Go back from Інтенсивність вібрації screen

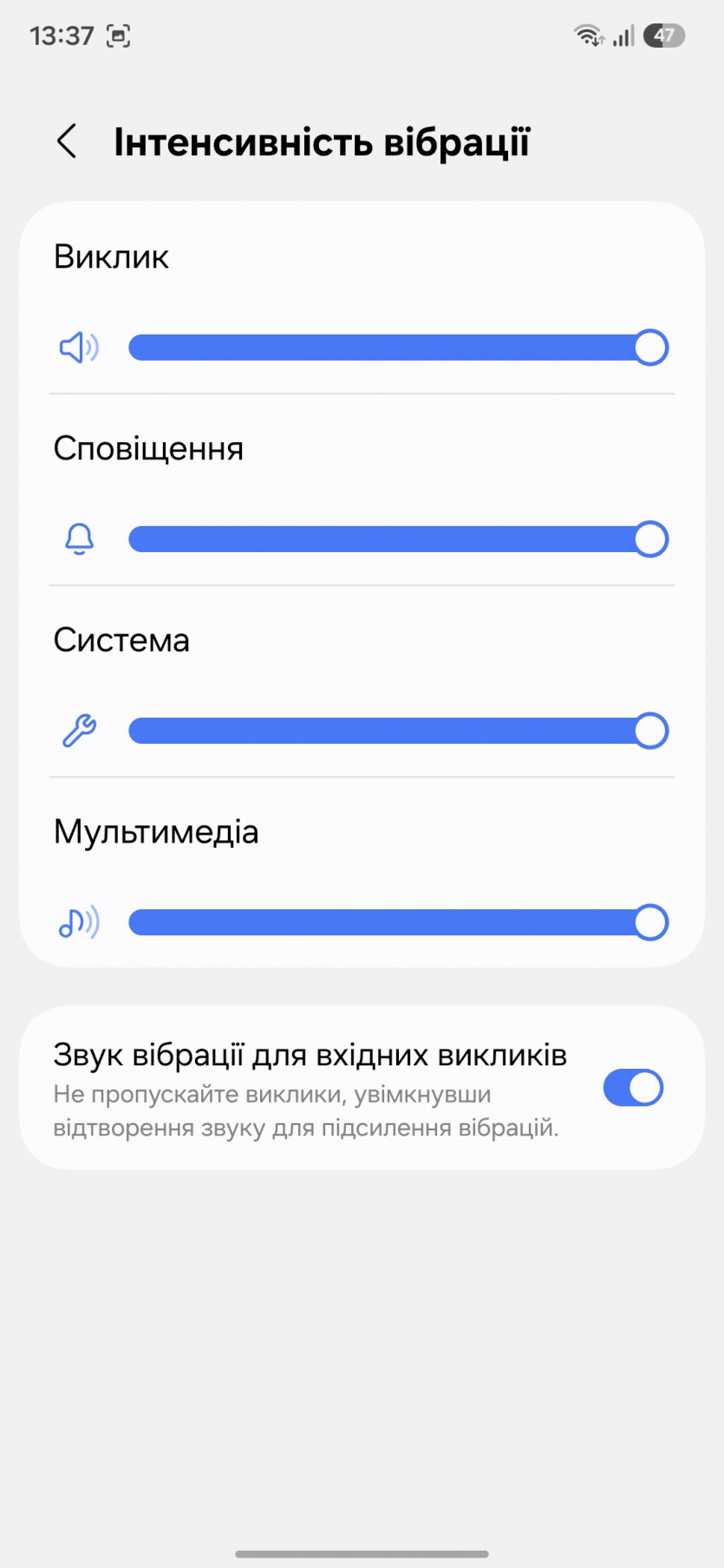point(67,141)
